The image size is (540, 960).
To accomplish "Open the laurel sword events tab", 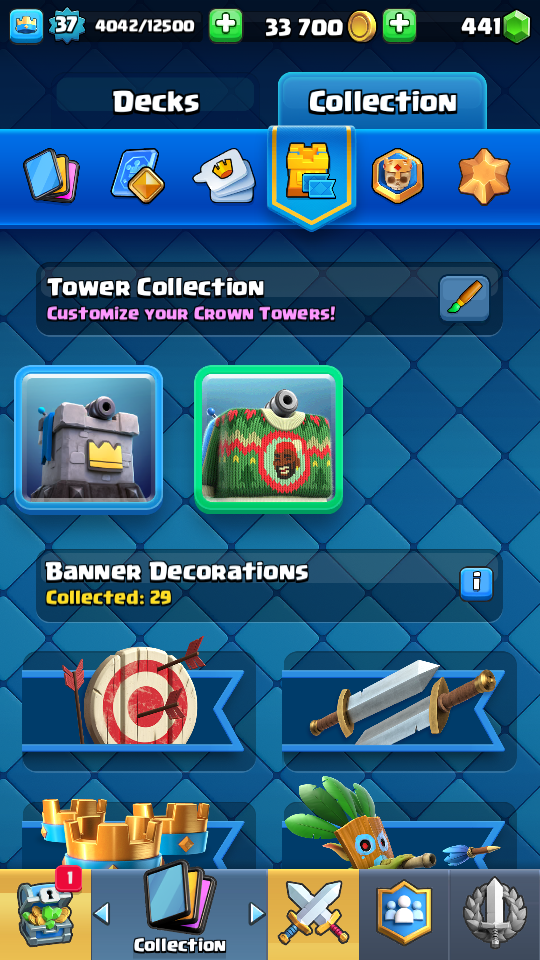I will (x=495, y=914).
